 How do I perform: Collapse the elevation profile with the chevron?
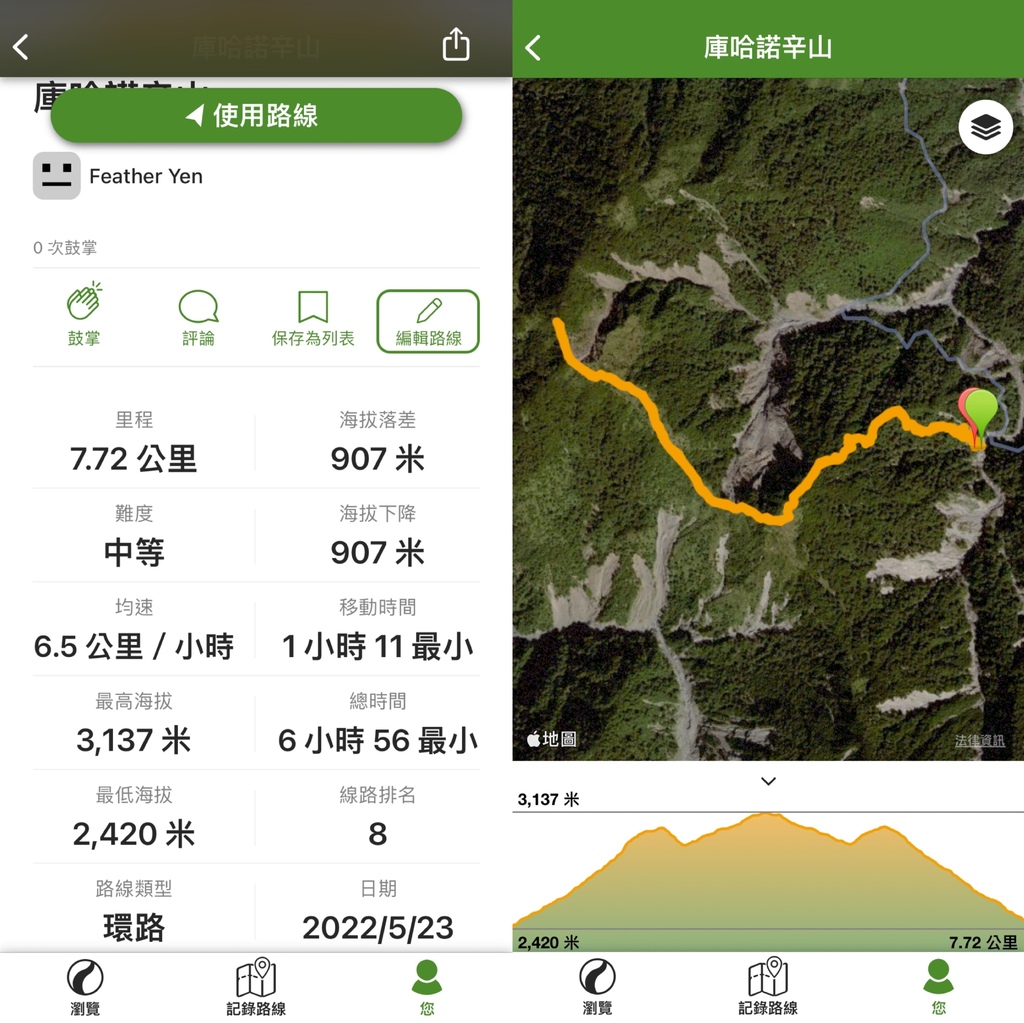(768, 781)
